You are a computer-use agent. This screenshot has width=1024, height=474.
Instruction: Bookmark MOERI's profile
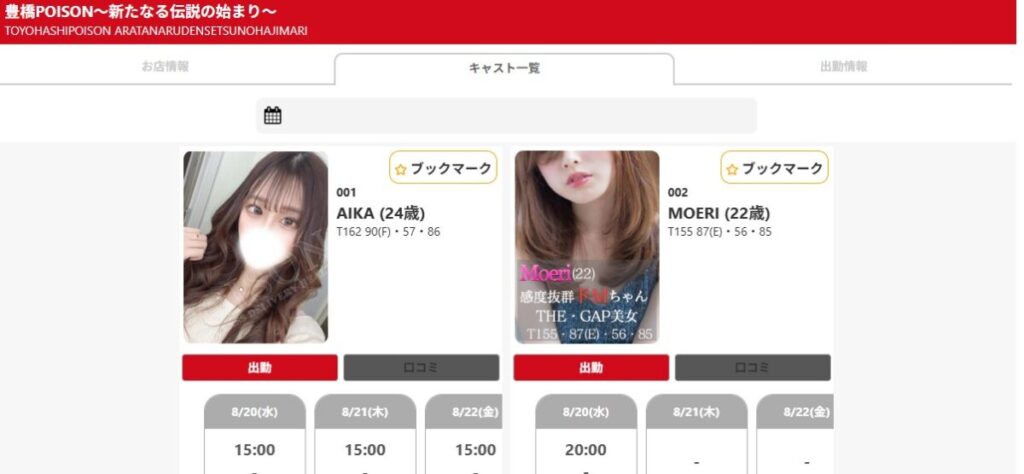click(774, 168)
